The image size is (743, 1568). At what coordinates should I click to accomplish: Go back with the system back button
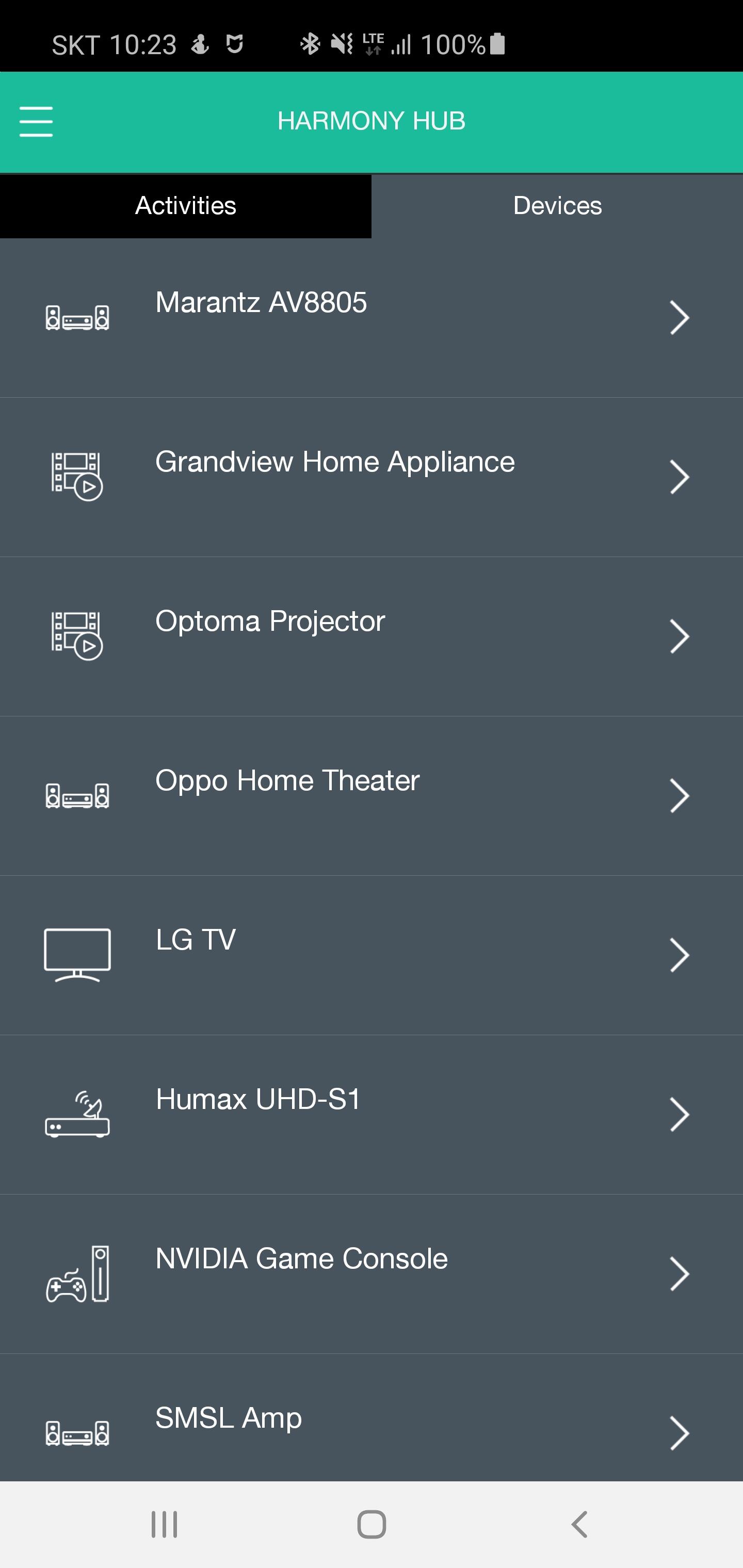(x=579, y=1524)
